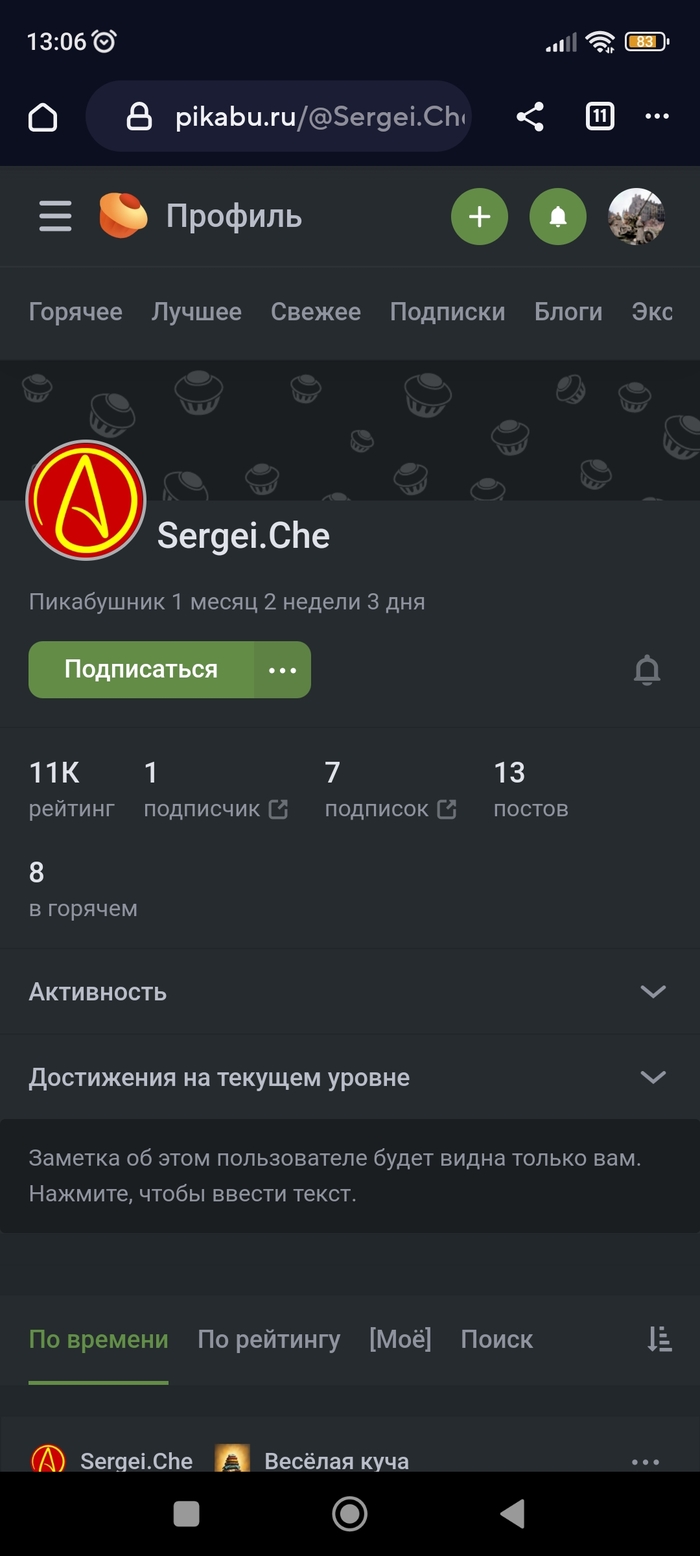Open my account avatar in header

coord(636,216)
